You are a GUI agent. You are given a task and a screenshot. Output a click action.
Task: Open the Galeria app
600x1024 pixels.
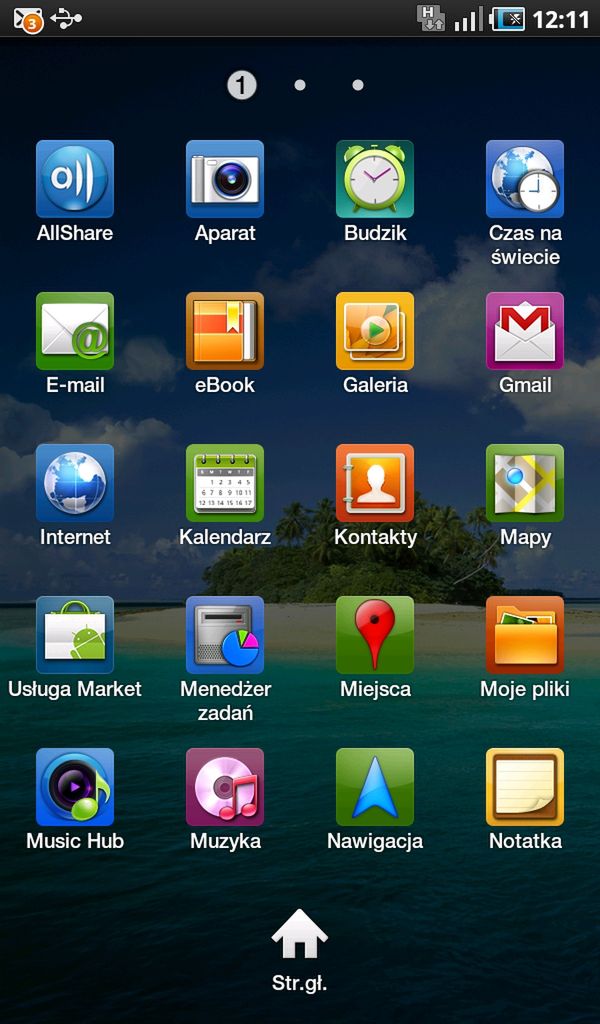tap(375, 332)
